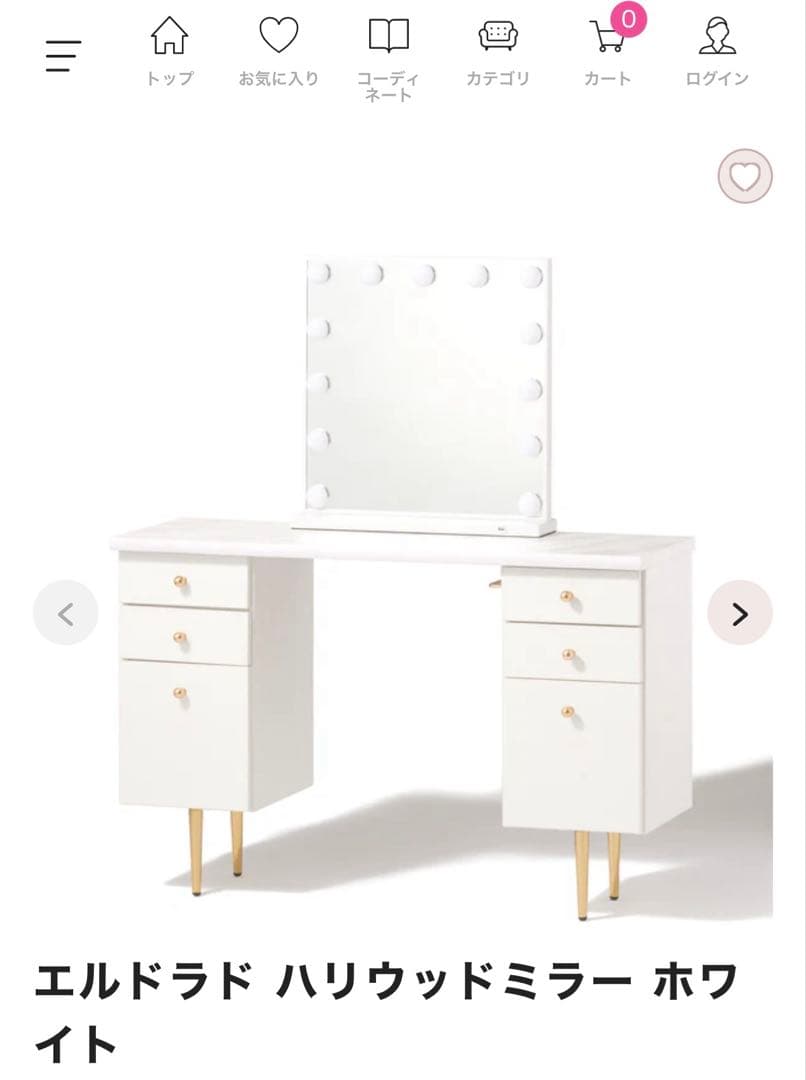
Task: Open the ログイン page
Action: pyautogui.click(x=717, y=52)
